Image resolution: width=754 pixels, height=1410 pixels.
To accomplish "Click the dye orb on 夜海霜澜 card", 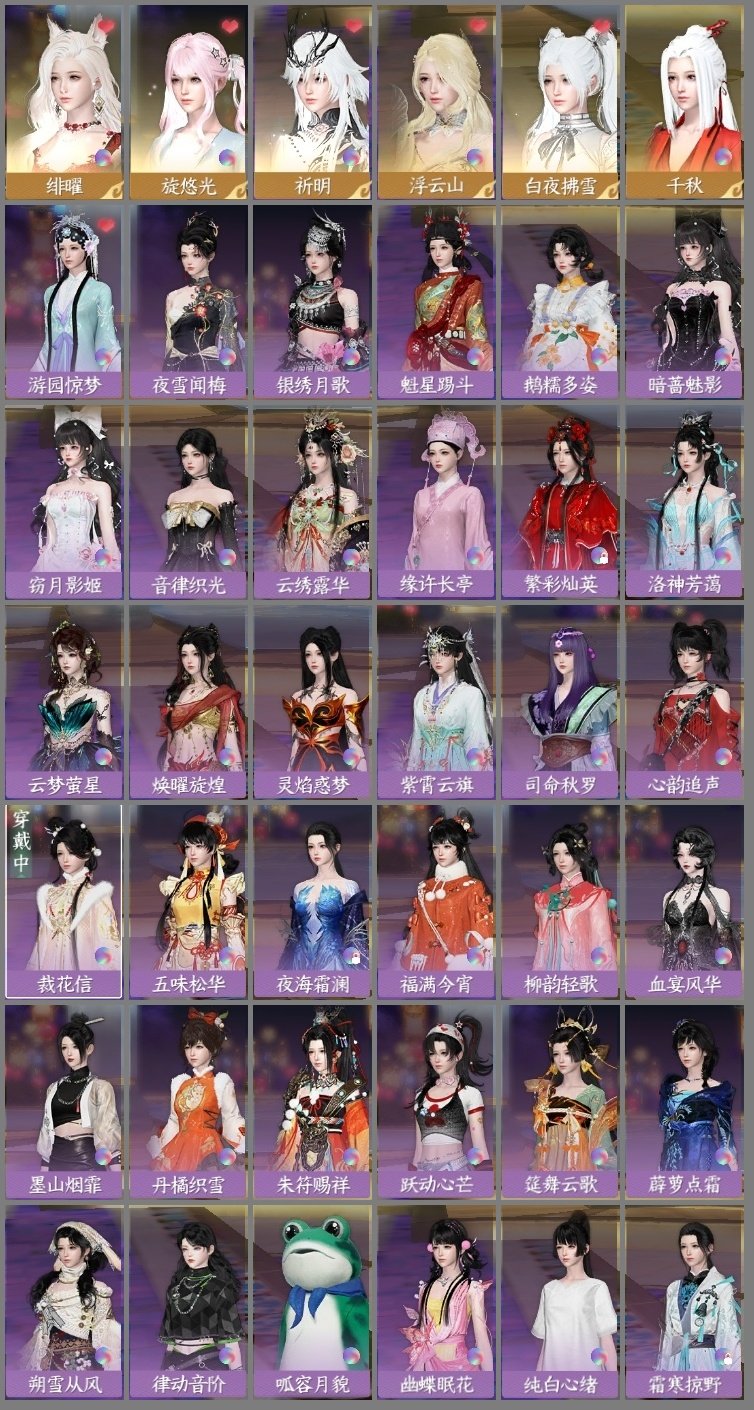I will (352, 955).
